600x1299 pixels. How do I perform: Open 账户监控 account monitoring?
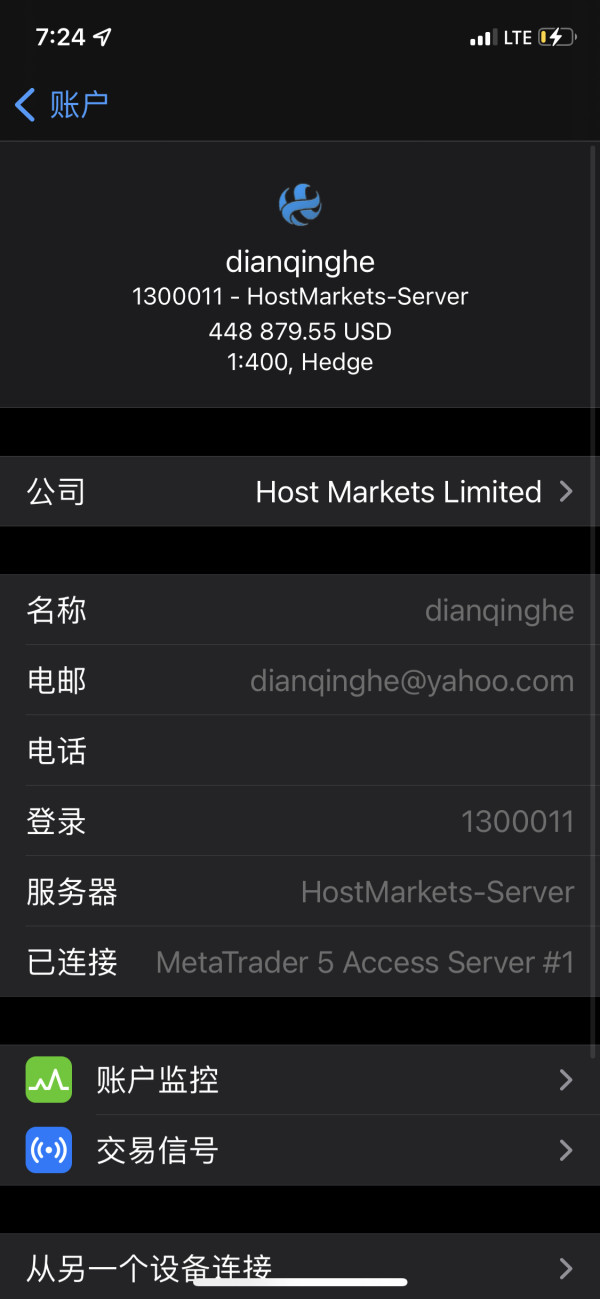coord(300,1080)
